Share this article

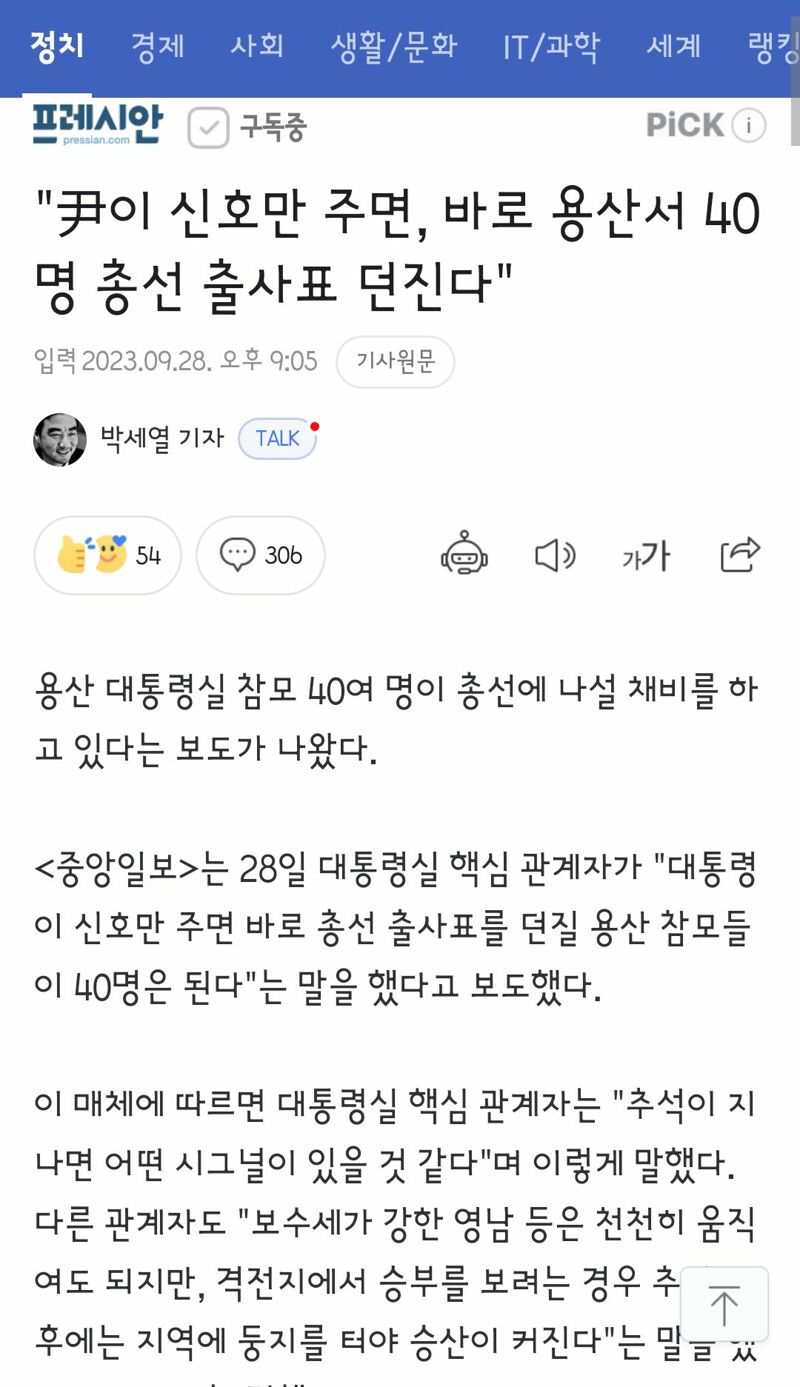point(740,554)
